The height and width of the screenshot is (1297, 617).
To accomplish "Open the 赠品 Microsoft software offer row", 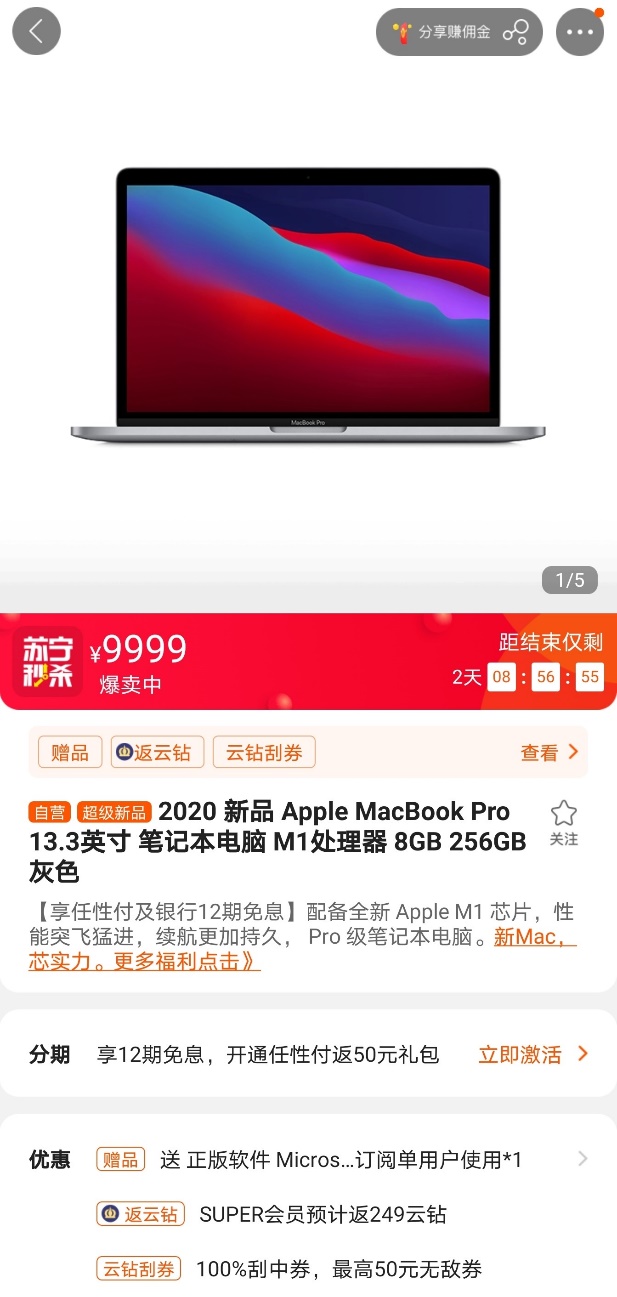I will point(340,1160).
